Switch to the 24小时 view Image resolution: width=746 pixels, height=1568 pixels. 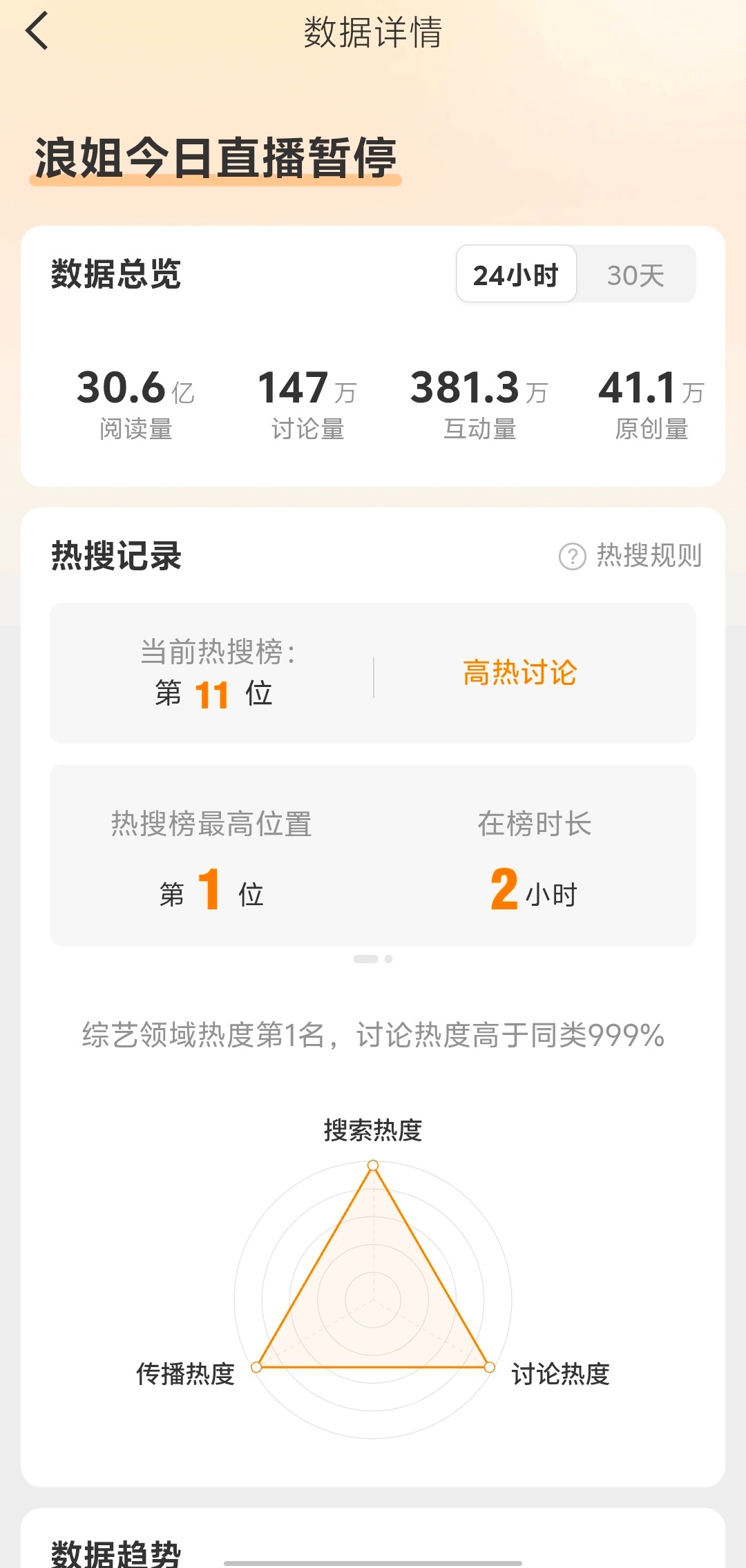(x=516, y=275)
